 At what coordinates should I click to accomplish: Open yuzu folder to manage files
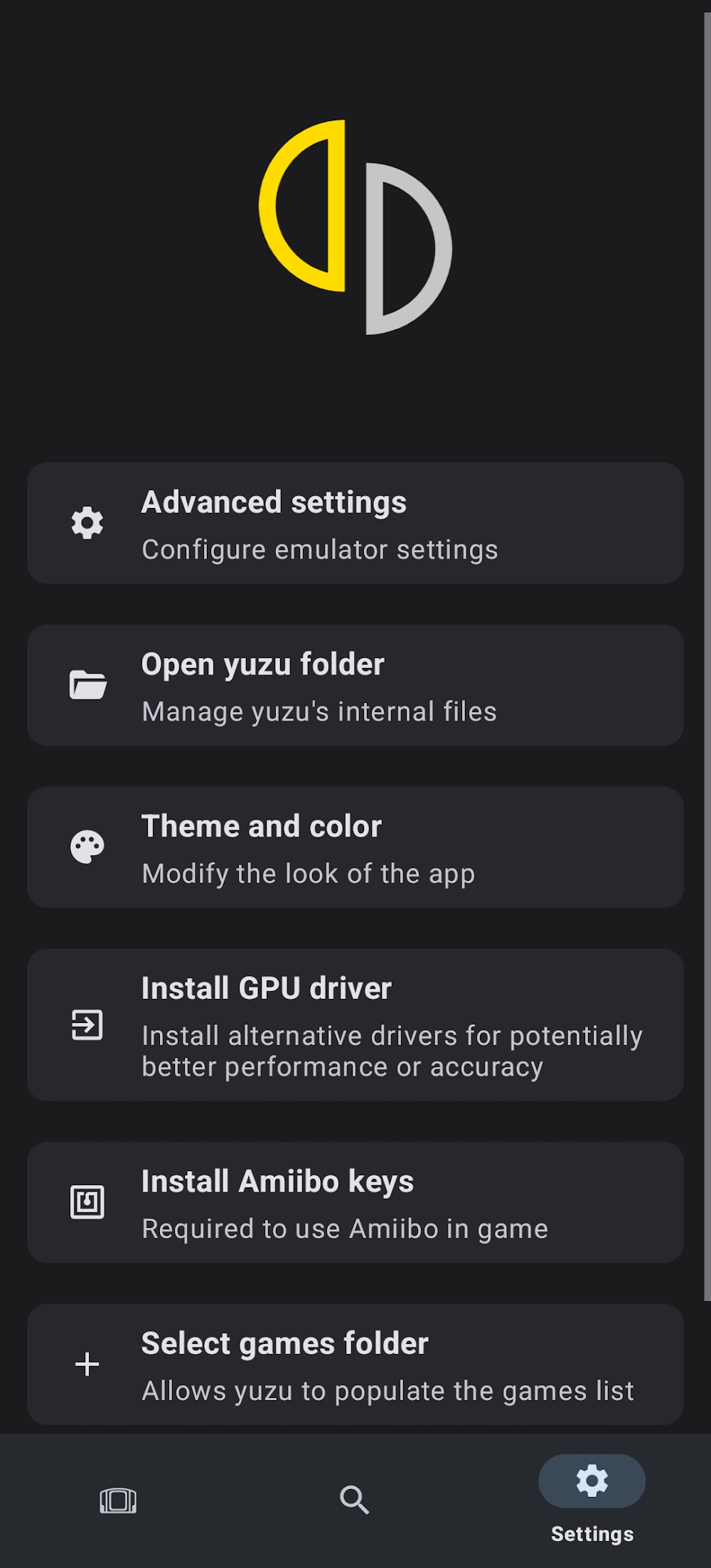355,685
